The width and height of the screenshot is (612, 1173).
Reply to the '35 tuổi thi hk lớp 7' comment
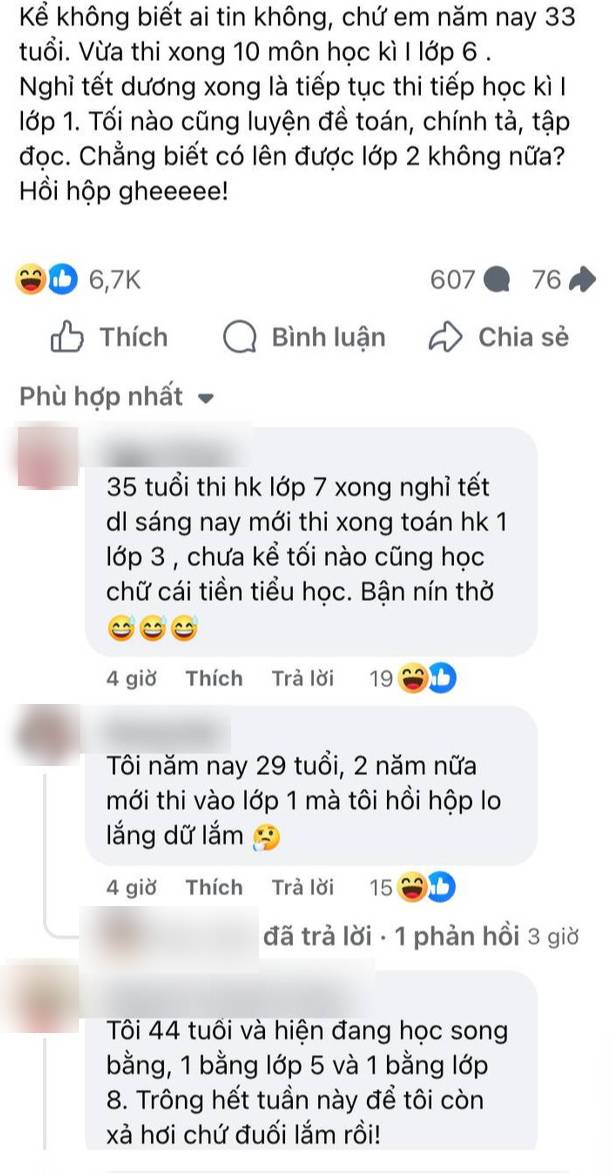tap(302, 679)
